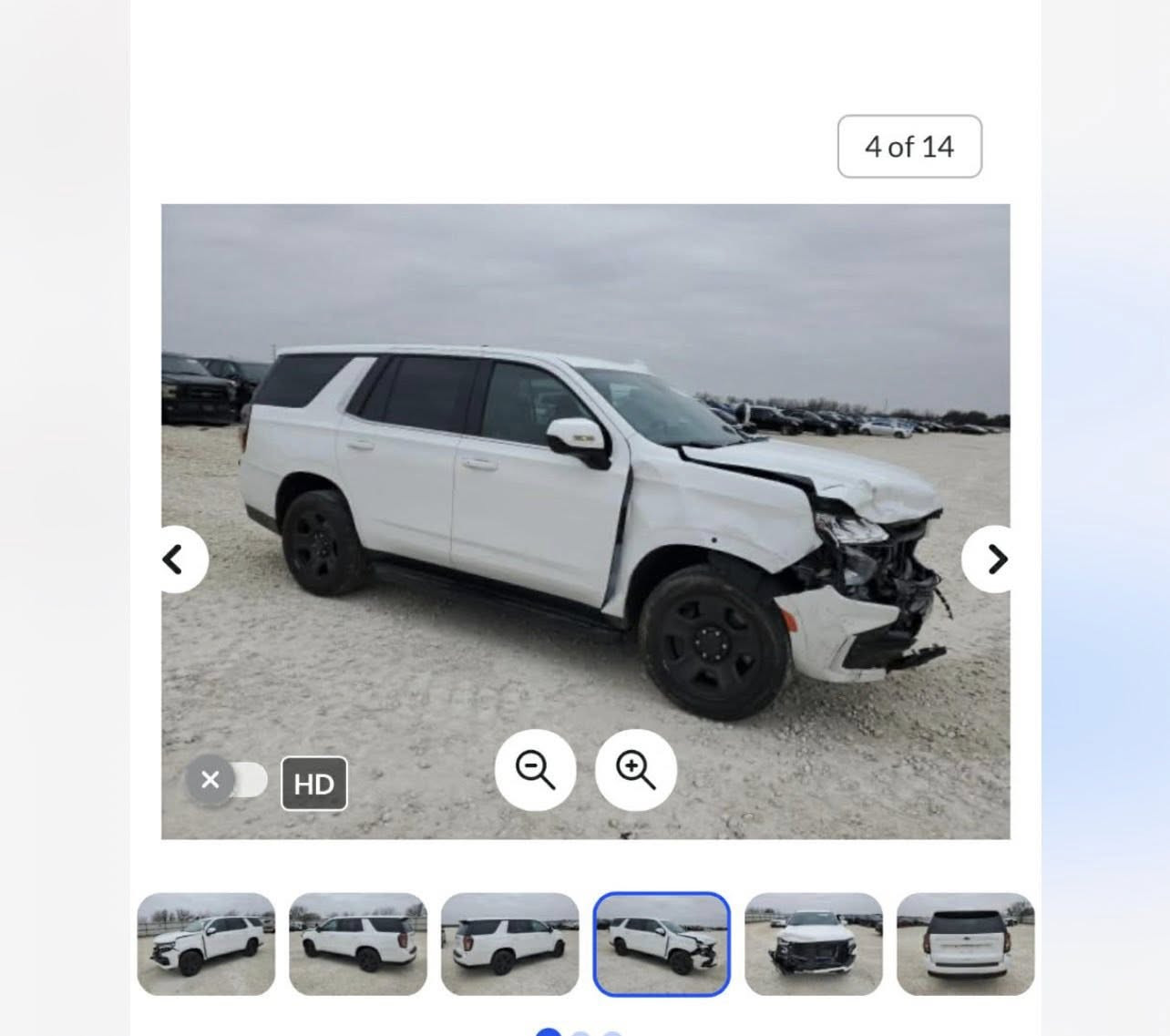Zoom out of the vehicle photo
This screenshot has height=1036, width=1170.
[x=535, y=770]
